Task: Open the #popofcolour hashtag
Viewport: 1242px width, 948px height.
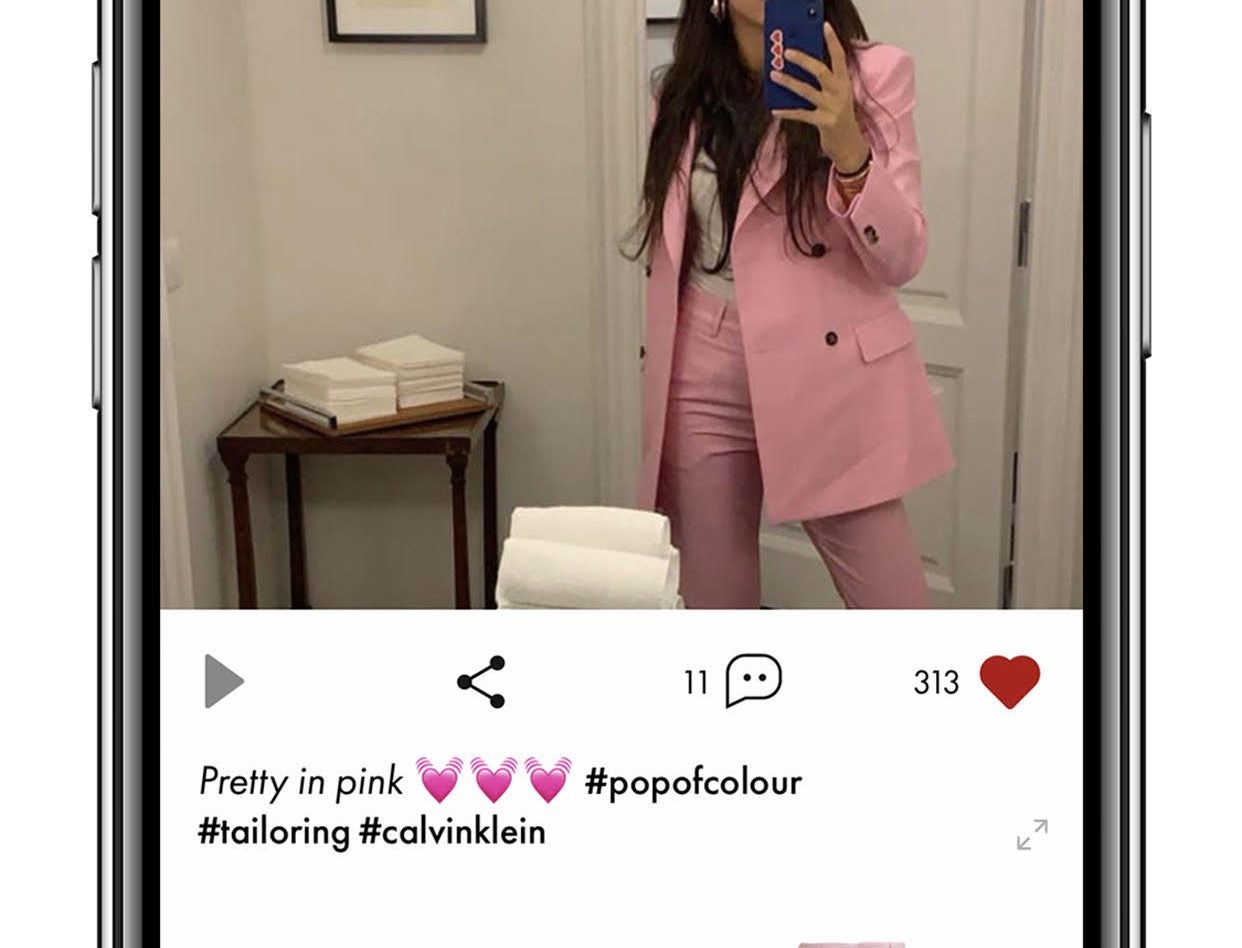Action: (693, 782)
